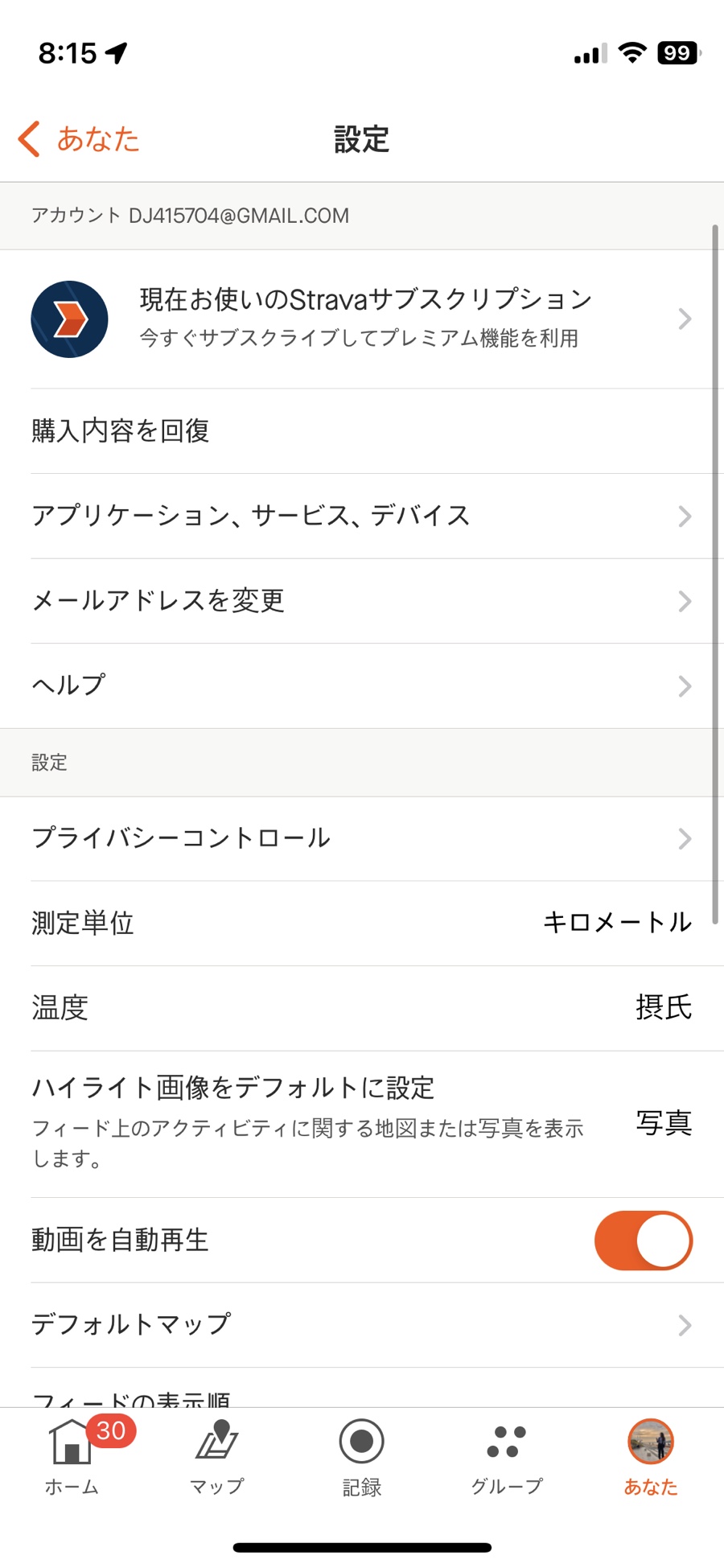Open the ヘルプ row
The height and width of the screenshot is (1568, 724).
click(362, 685)
